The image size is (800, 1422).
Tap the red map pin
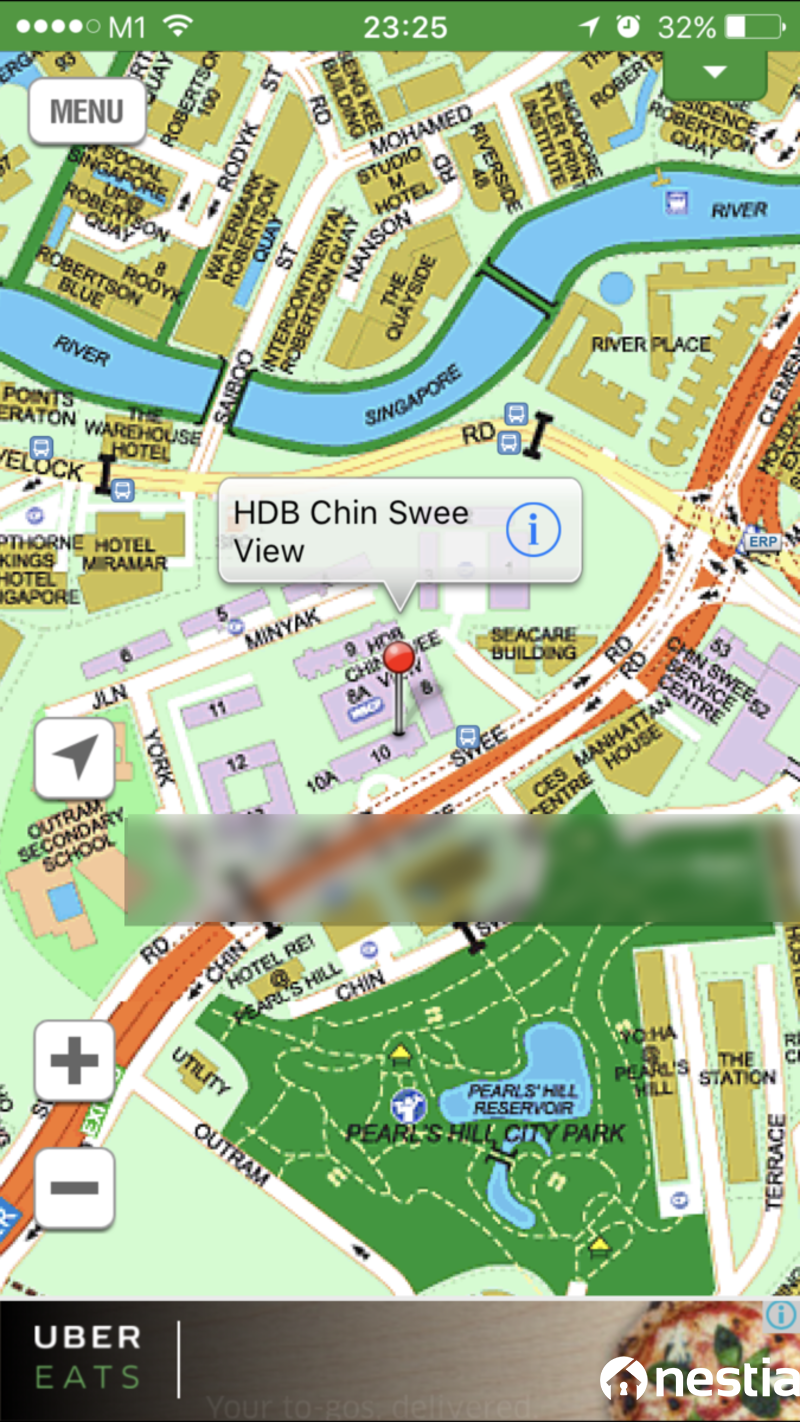[x=400, y=660]
